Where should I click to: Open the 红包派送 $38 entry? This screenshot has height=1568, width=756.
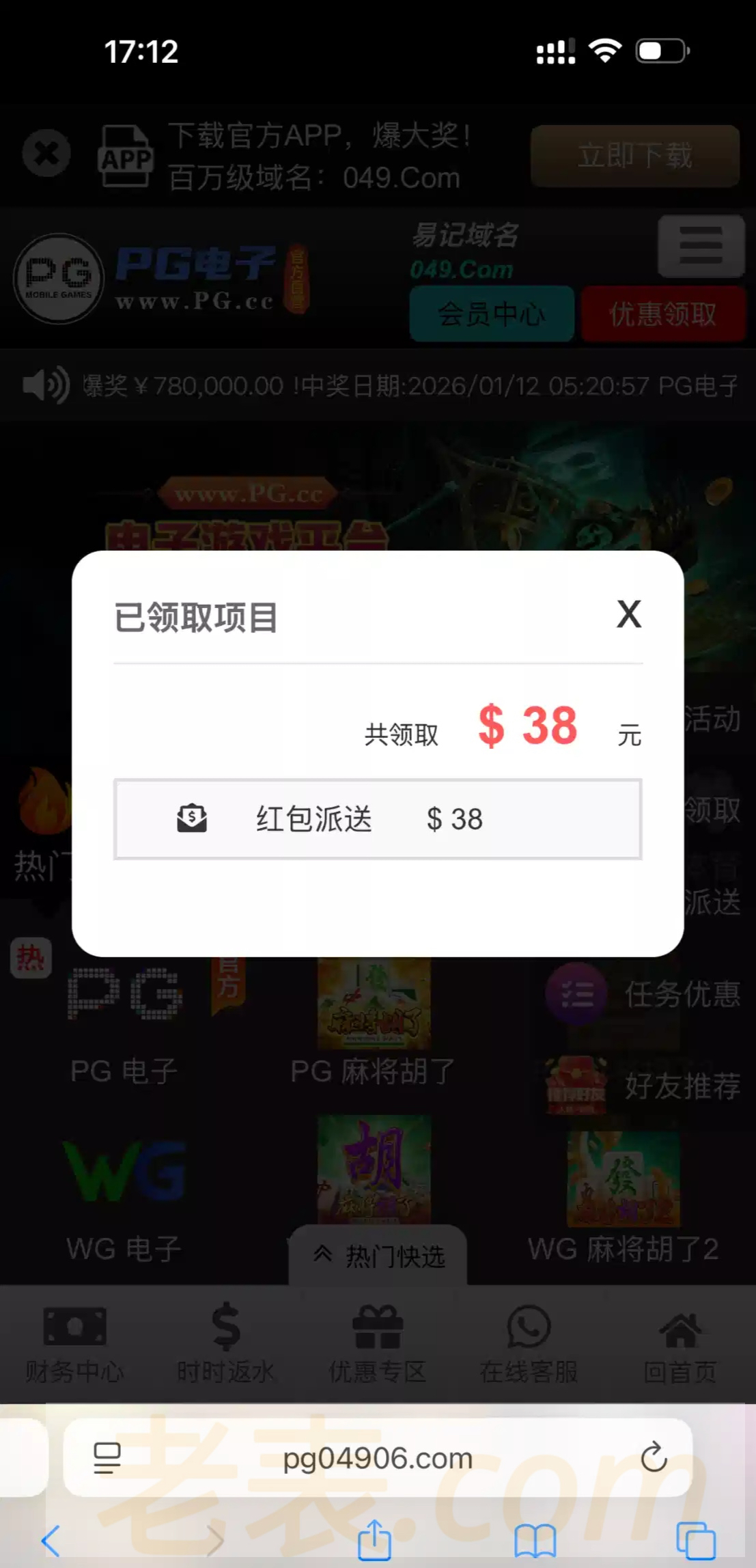[378, 819]
